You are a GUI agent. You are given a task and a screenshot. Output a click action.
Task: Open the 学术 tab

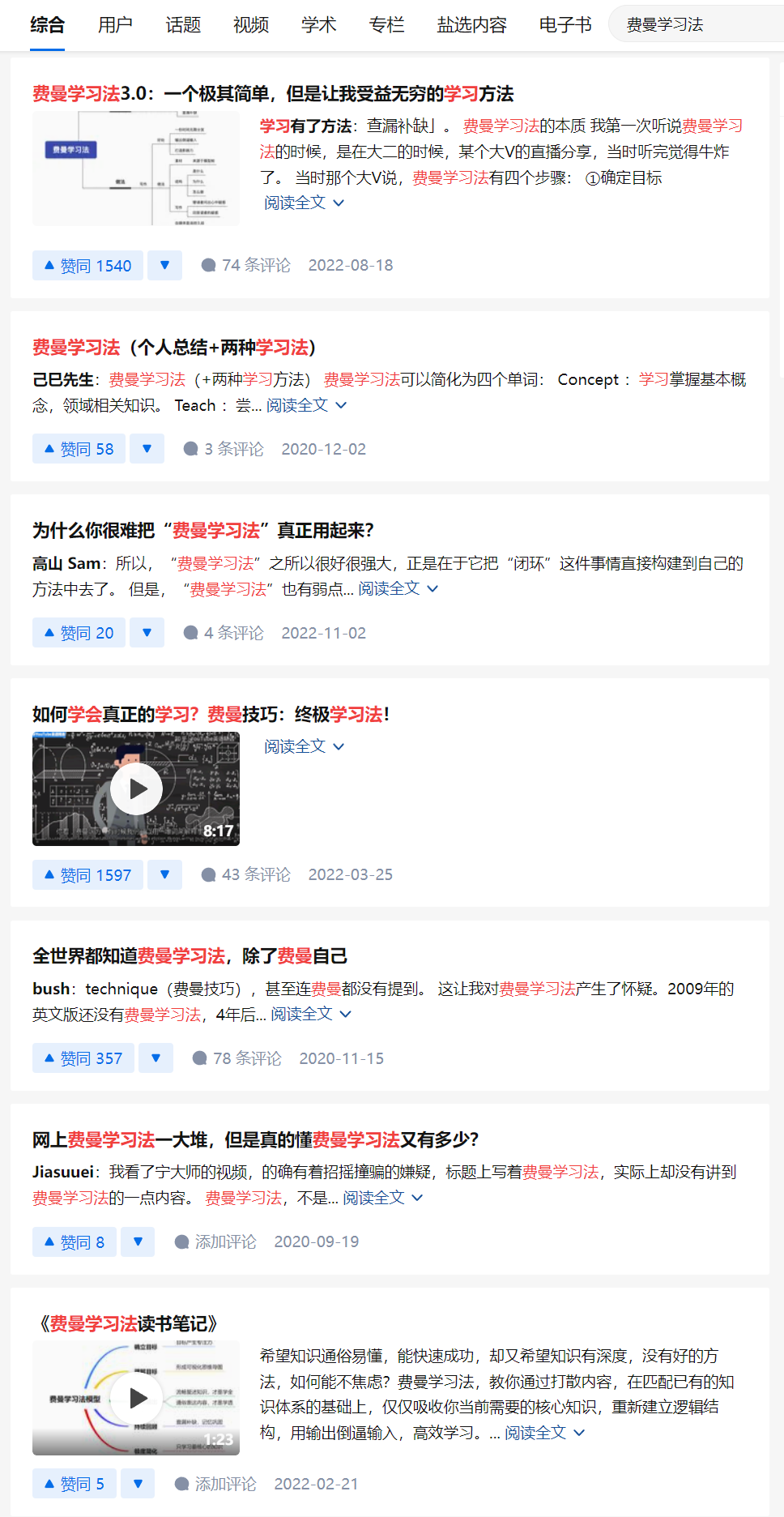click(318, 25)
